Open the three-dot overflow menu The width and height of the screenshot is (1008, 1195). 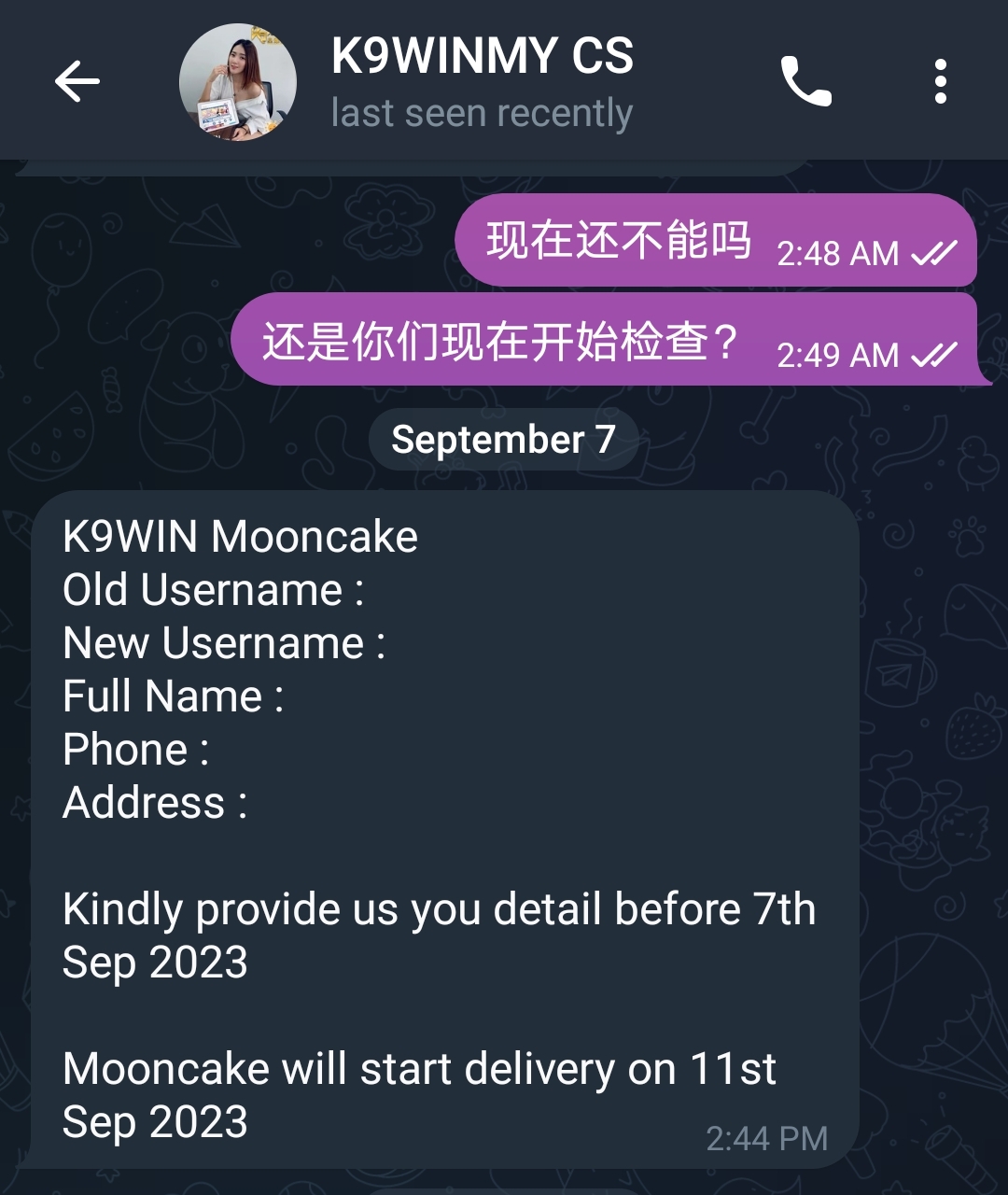click(940, 82)
